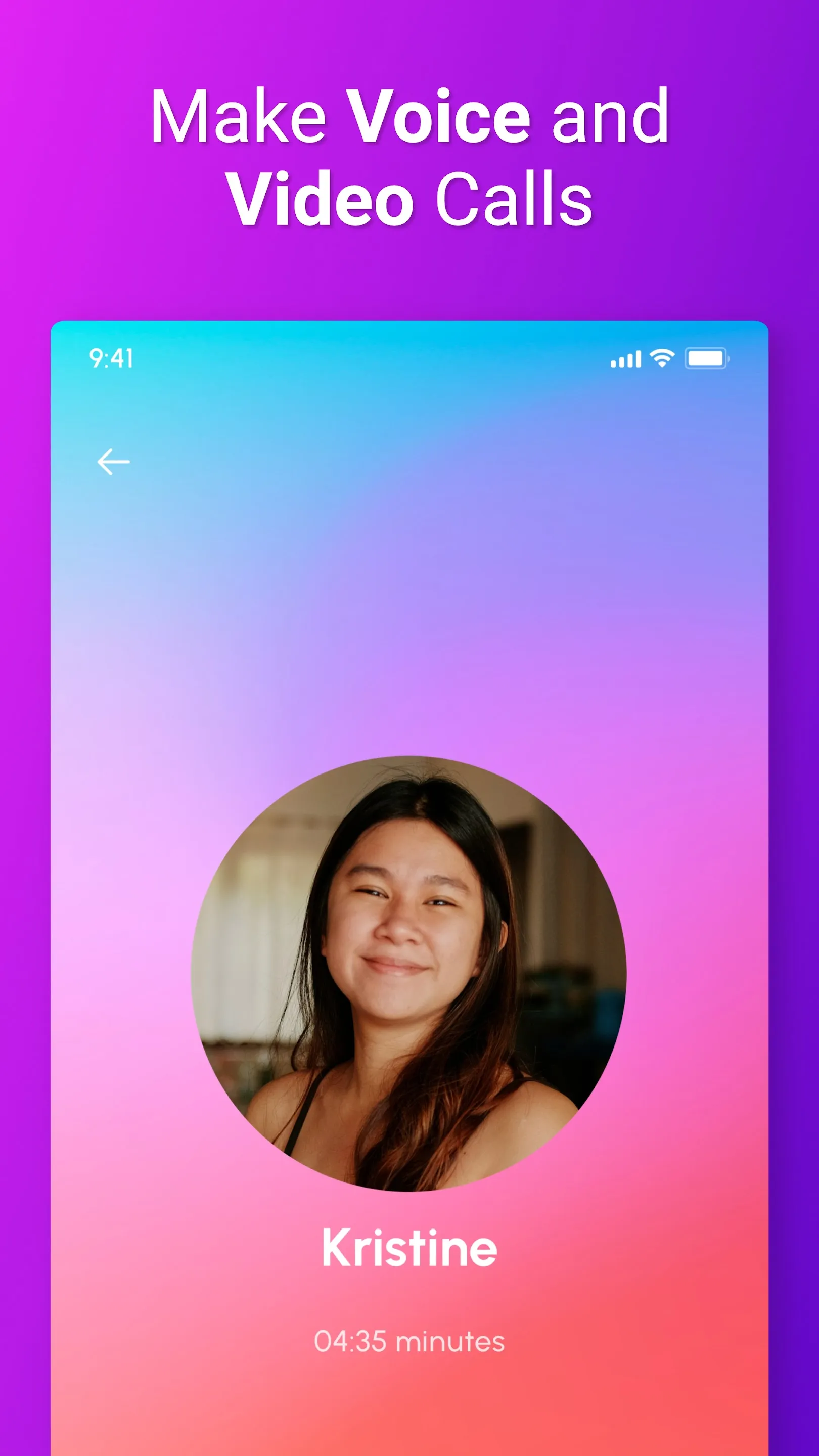Screen dimensions: 819x1456
Task: Tap the status bar icon cluster on the right
Action: coord(667,358)
